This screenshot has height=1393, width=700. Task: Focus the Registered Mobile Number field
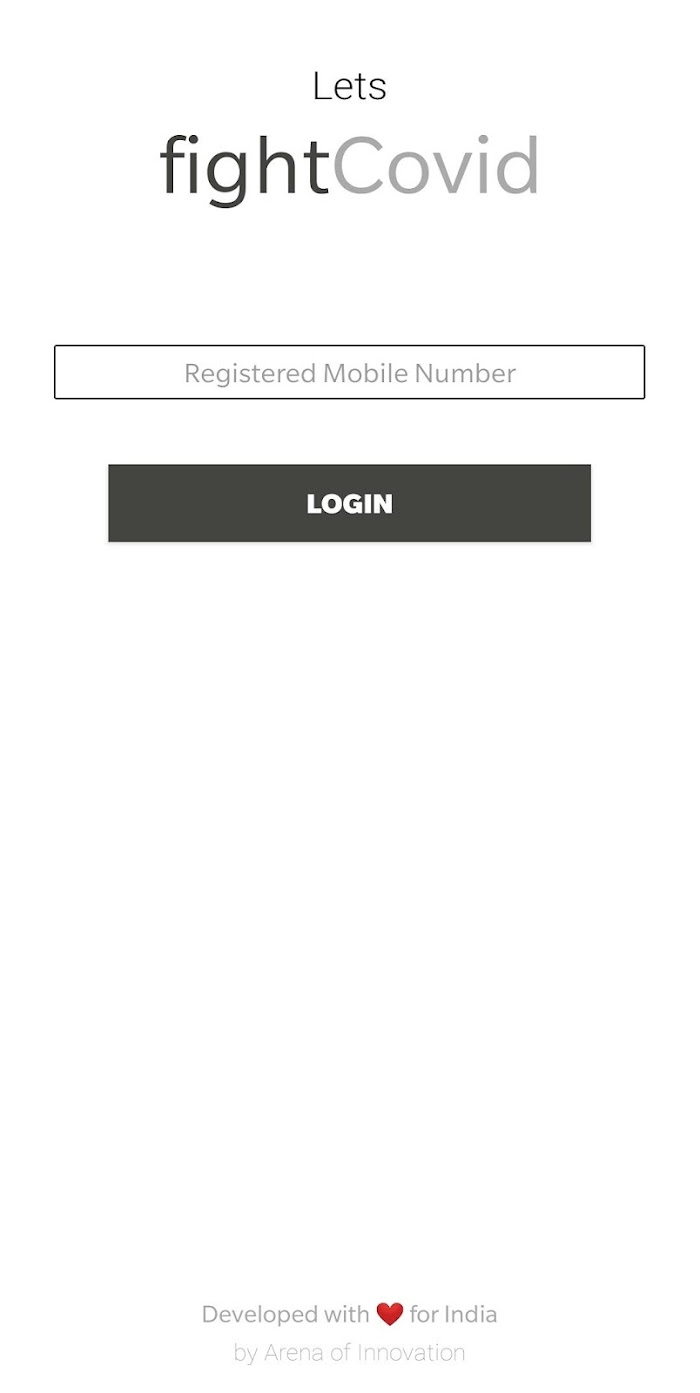click(349, 372)
